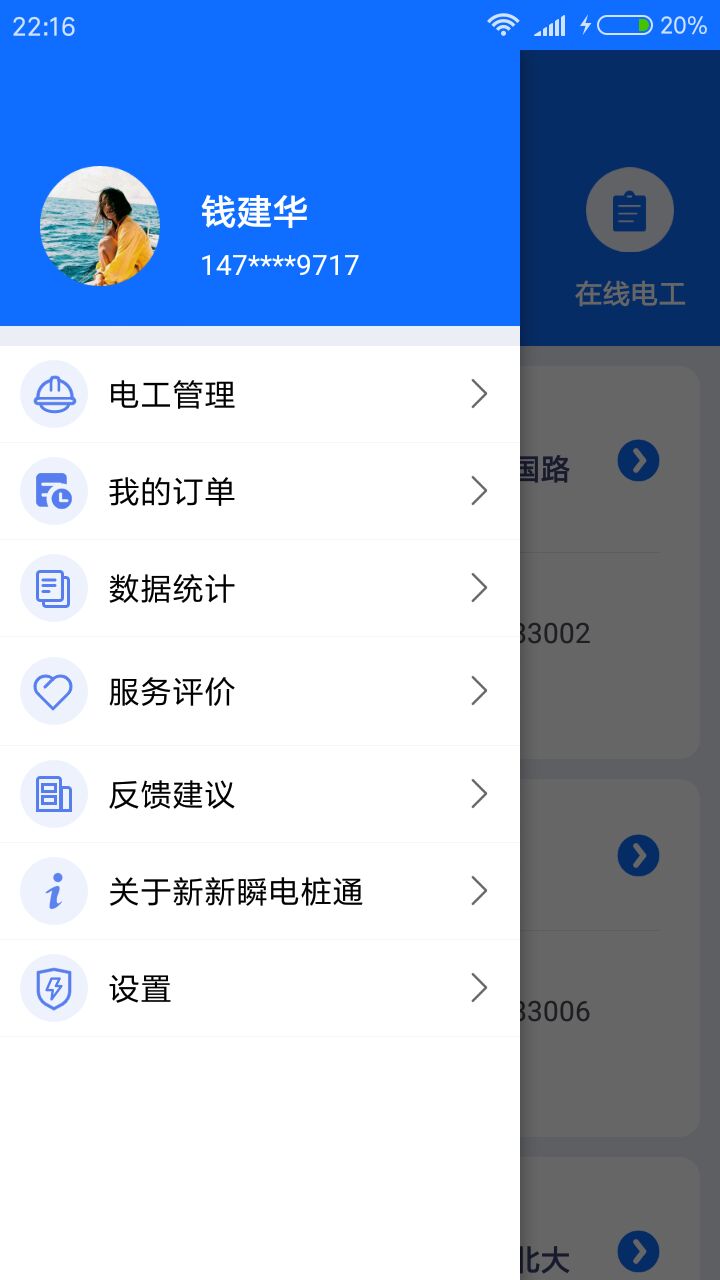Viewport: 720px width, 1280px height.
Task: Click the 数据统计 statistics icon
Action: [x=54, y=588]
